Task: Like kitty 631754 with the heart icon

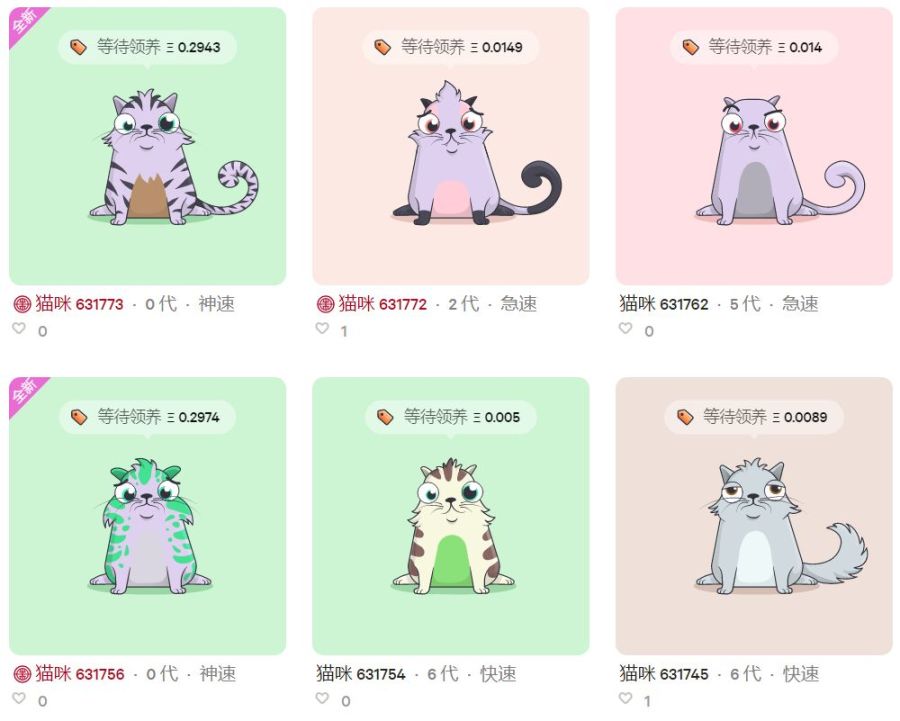Action: click(322, 698)
